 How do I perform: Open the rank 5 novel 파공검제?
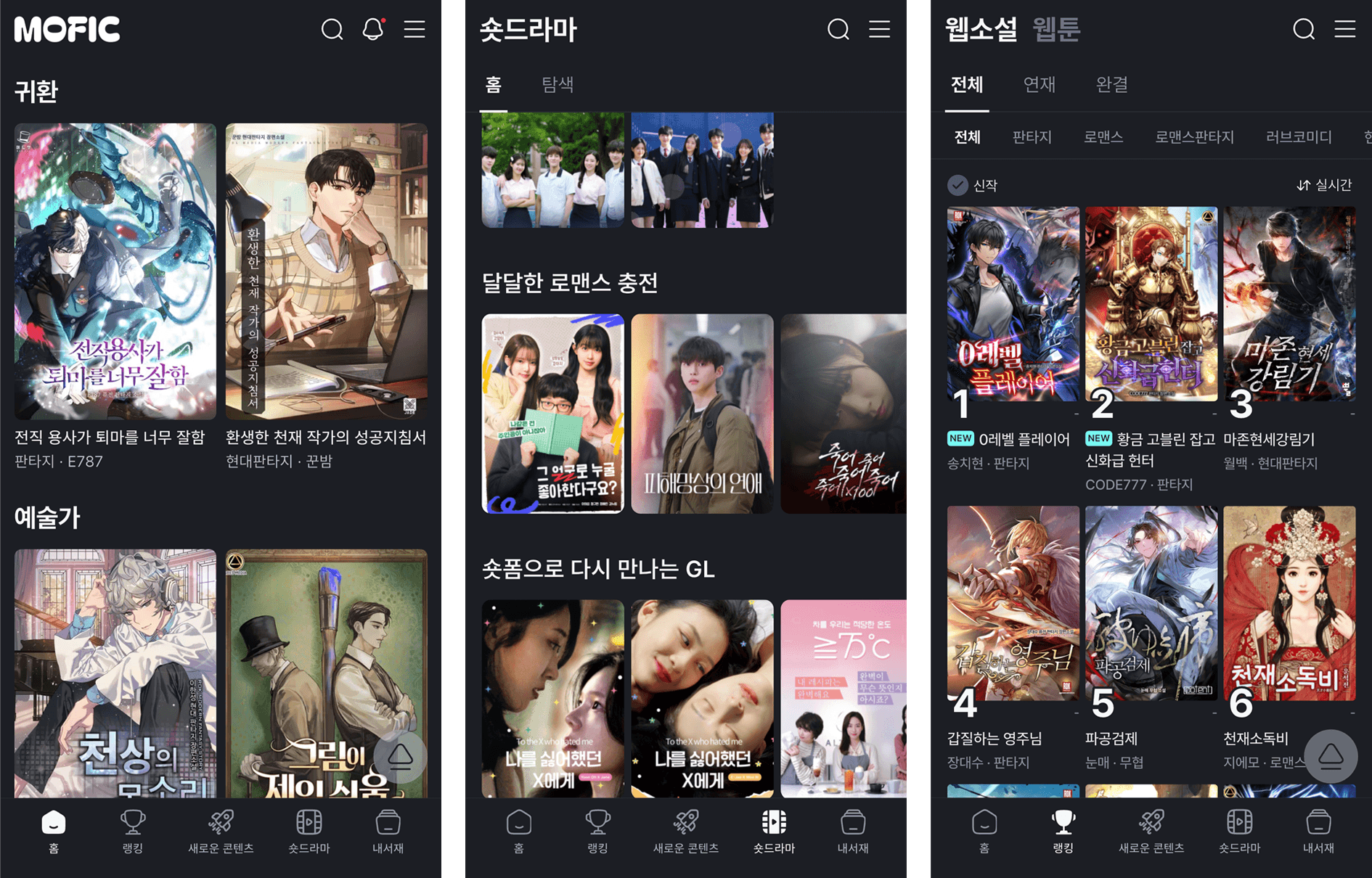(x=1151, y=604)
